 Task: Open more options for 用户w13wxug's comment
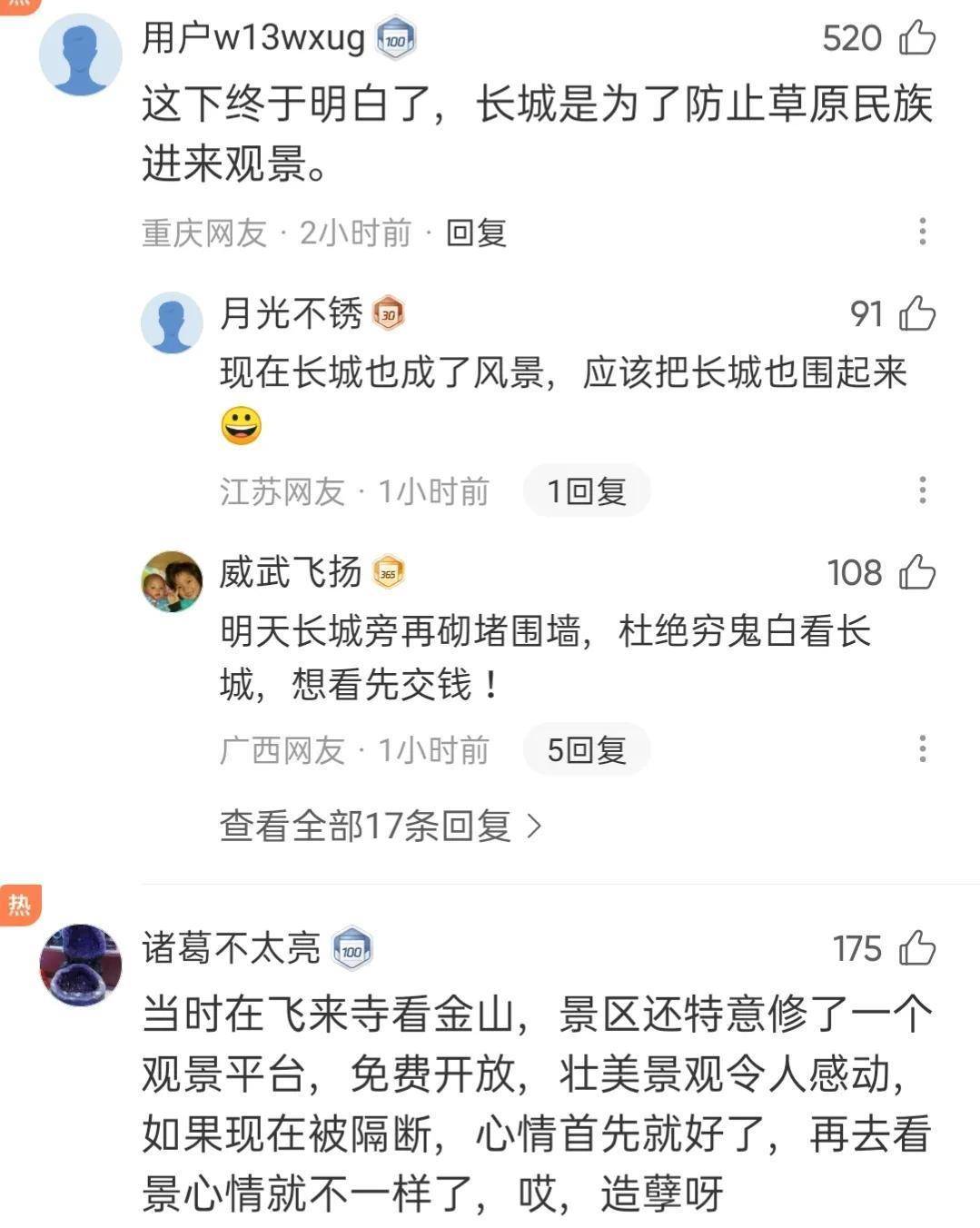[x=922, y=232]
